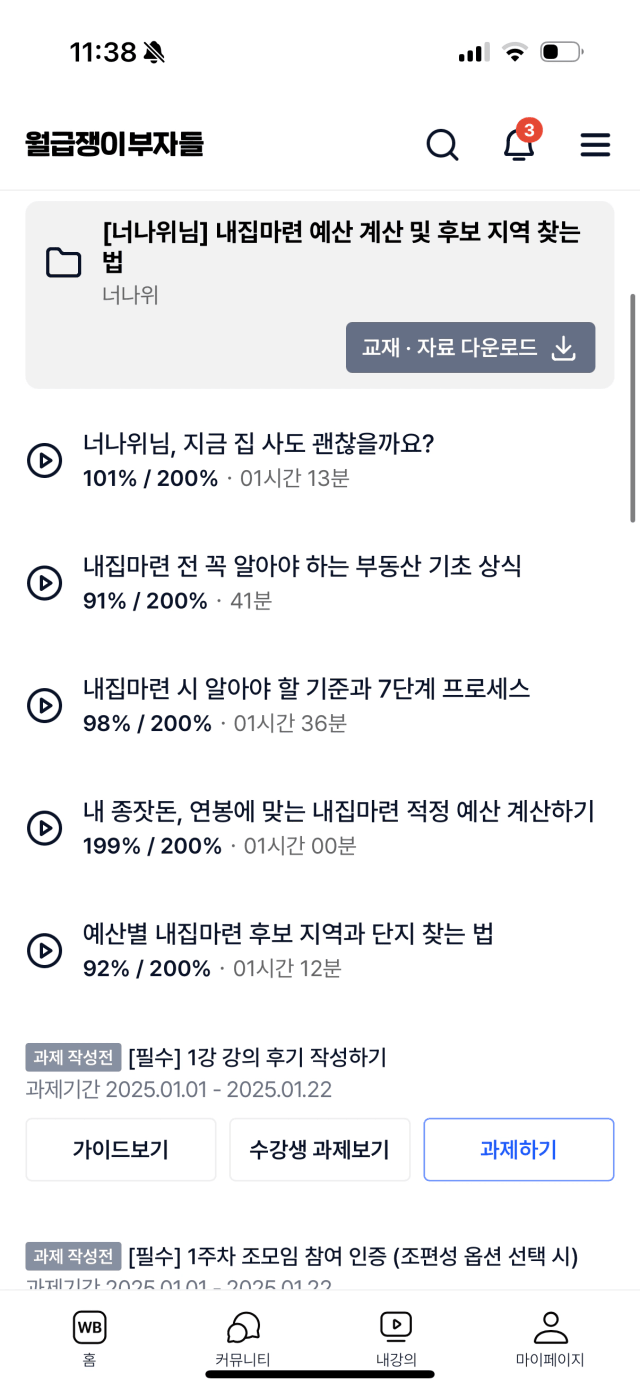Go to 홈 tab
The image size is (640, 1391).
(x=89, y=1339)
